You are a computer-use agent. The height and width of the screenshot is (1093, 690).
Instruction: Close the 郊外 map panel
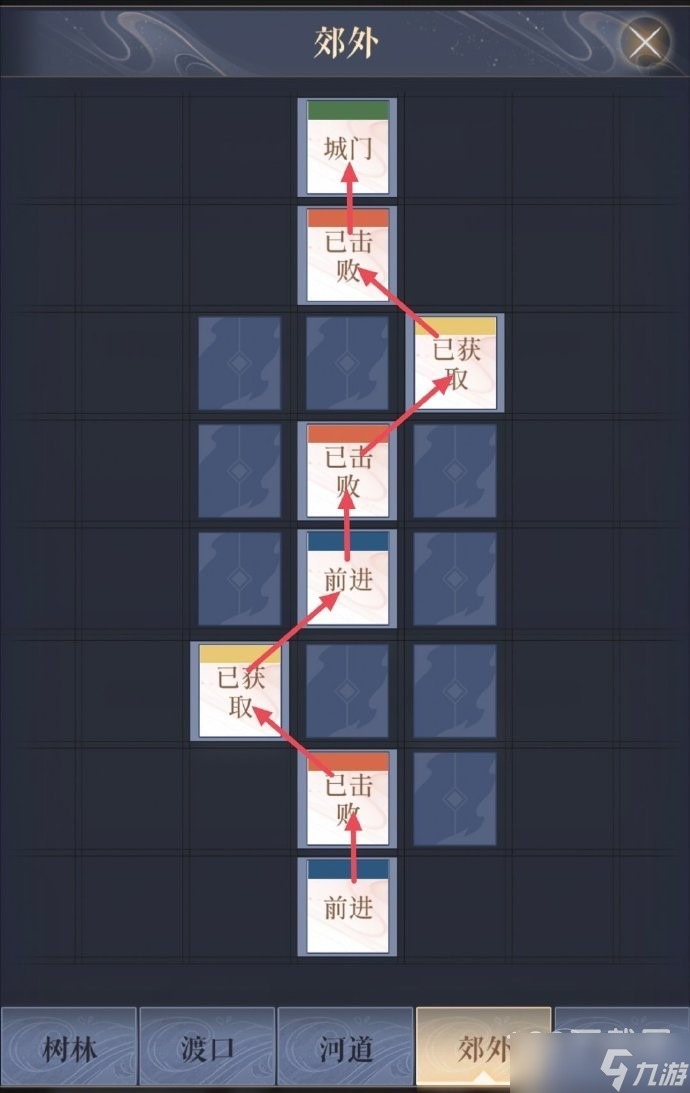click(647, 43)
